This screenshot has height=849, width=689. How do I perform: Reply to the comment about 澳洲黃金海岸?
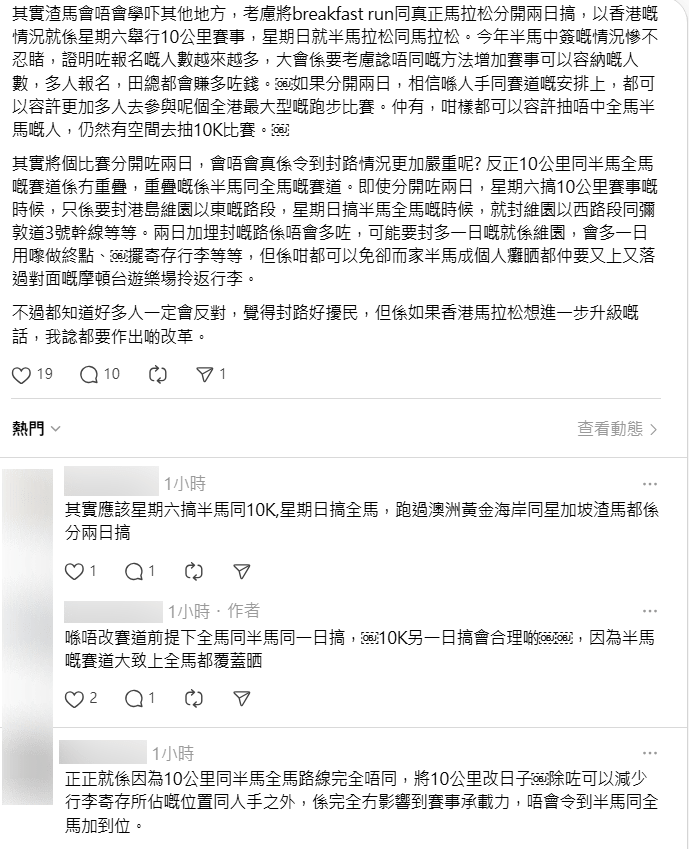pyautogui.click(x=134, y=571)
